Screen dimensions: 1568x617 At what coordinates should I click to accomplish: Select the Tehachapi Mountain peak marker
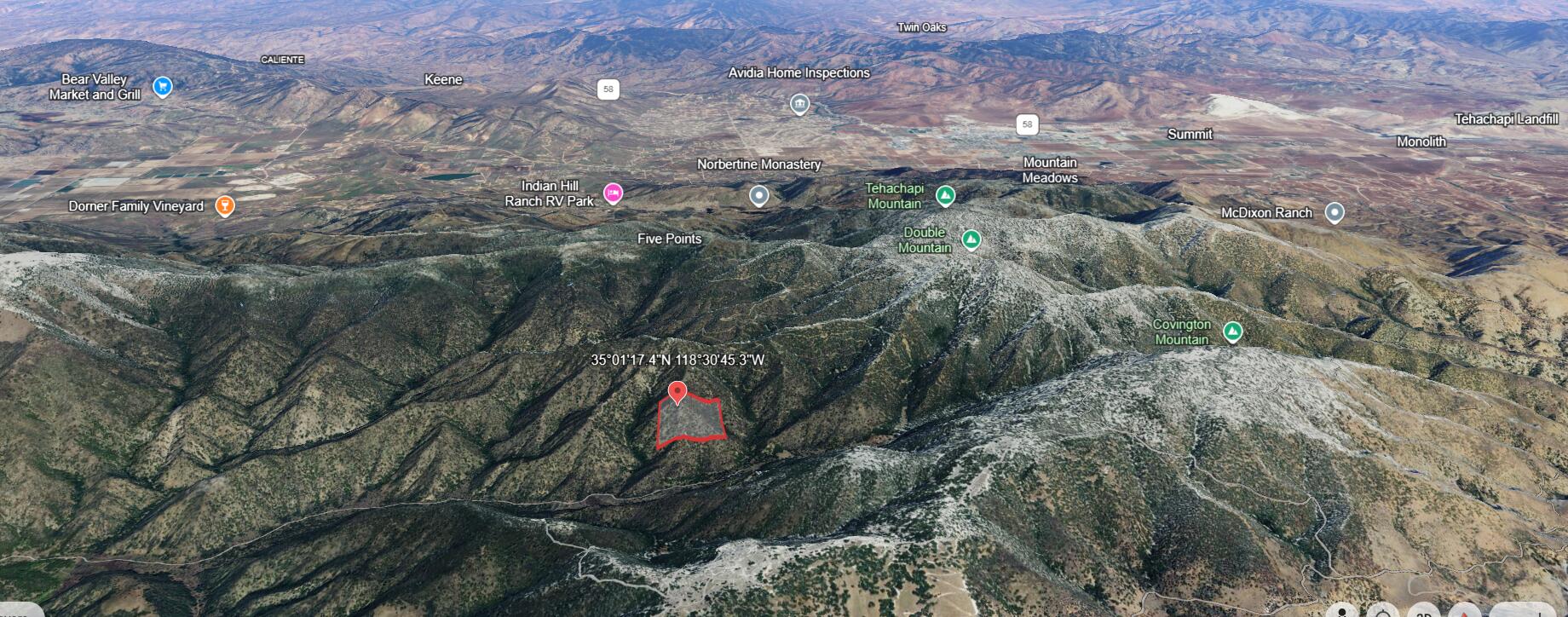pyautogui.click(x=944, y=196)
